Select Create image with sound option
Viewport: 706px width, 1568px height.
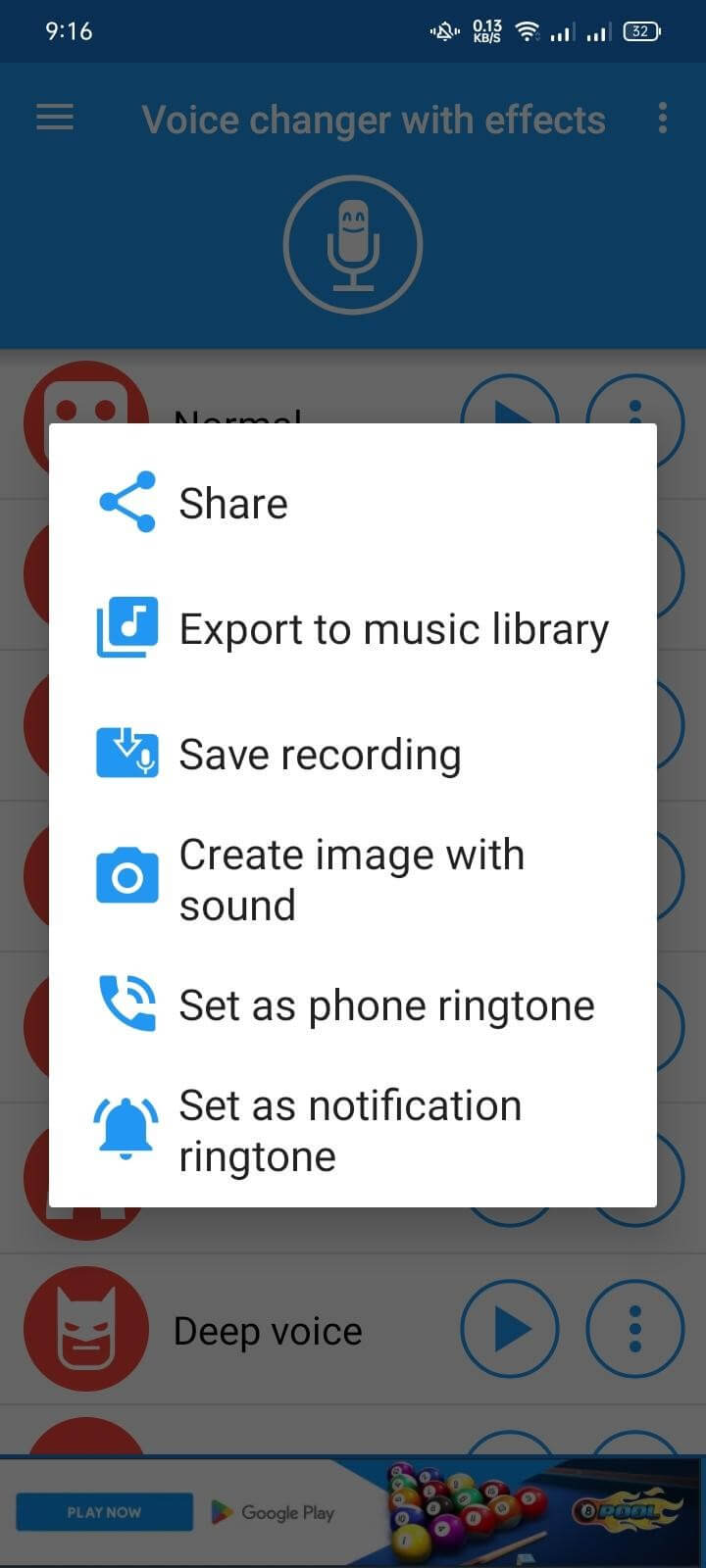point(351,877)
